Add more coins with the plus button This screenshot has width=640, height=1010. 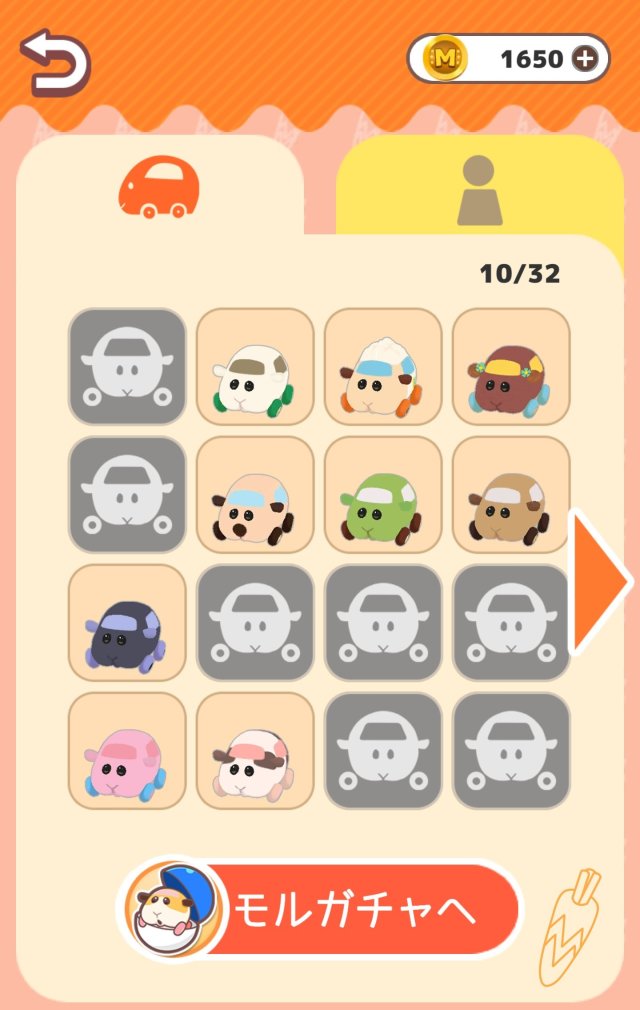[x=585, y=59]
